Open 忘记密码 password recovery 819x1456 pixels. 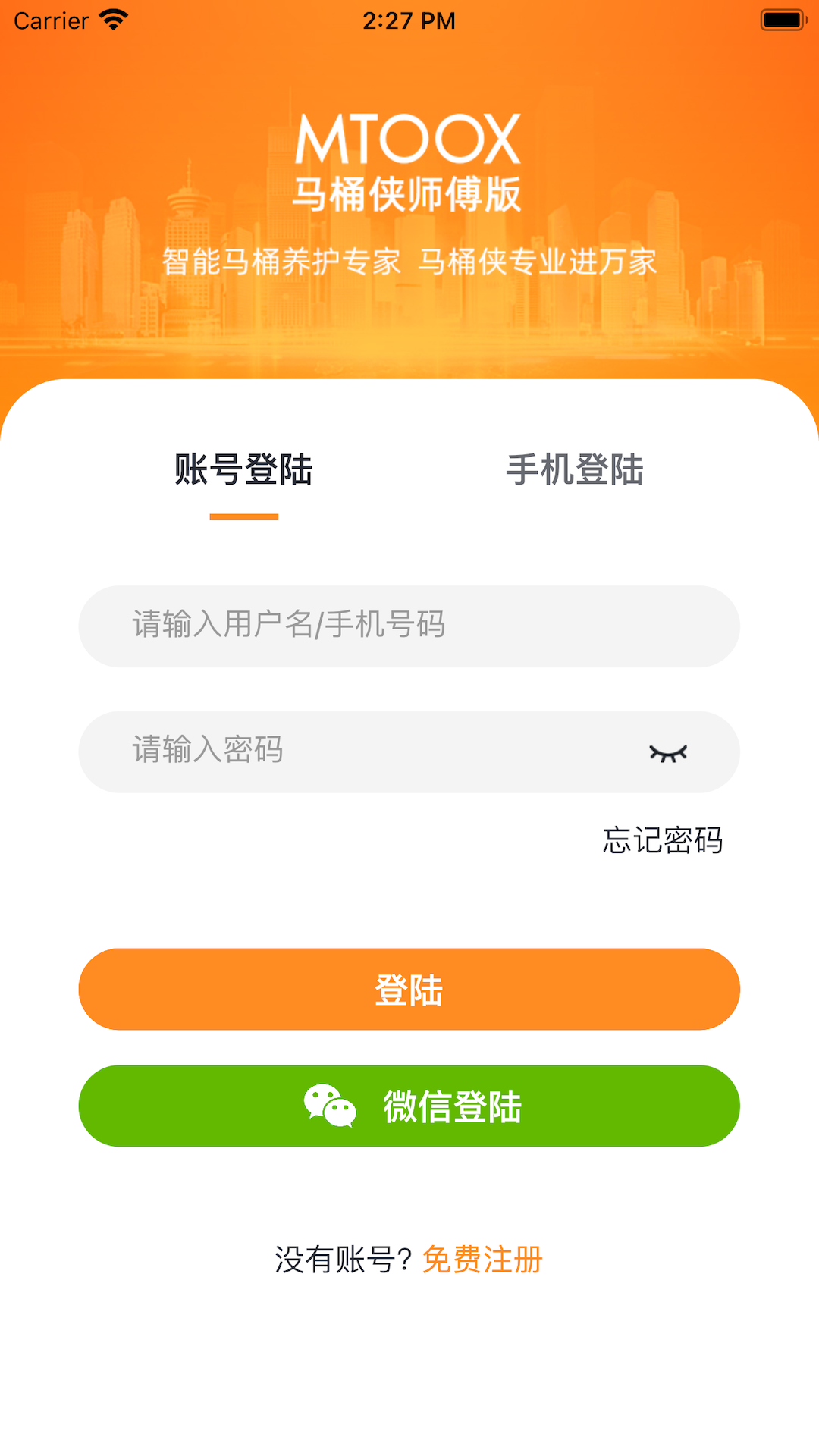tap(661, 840)
